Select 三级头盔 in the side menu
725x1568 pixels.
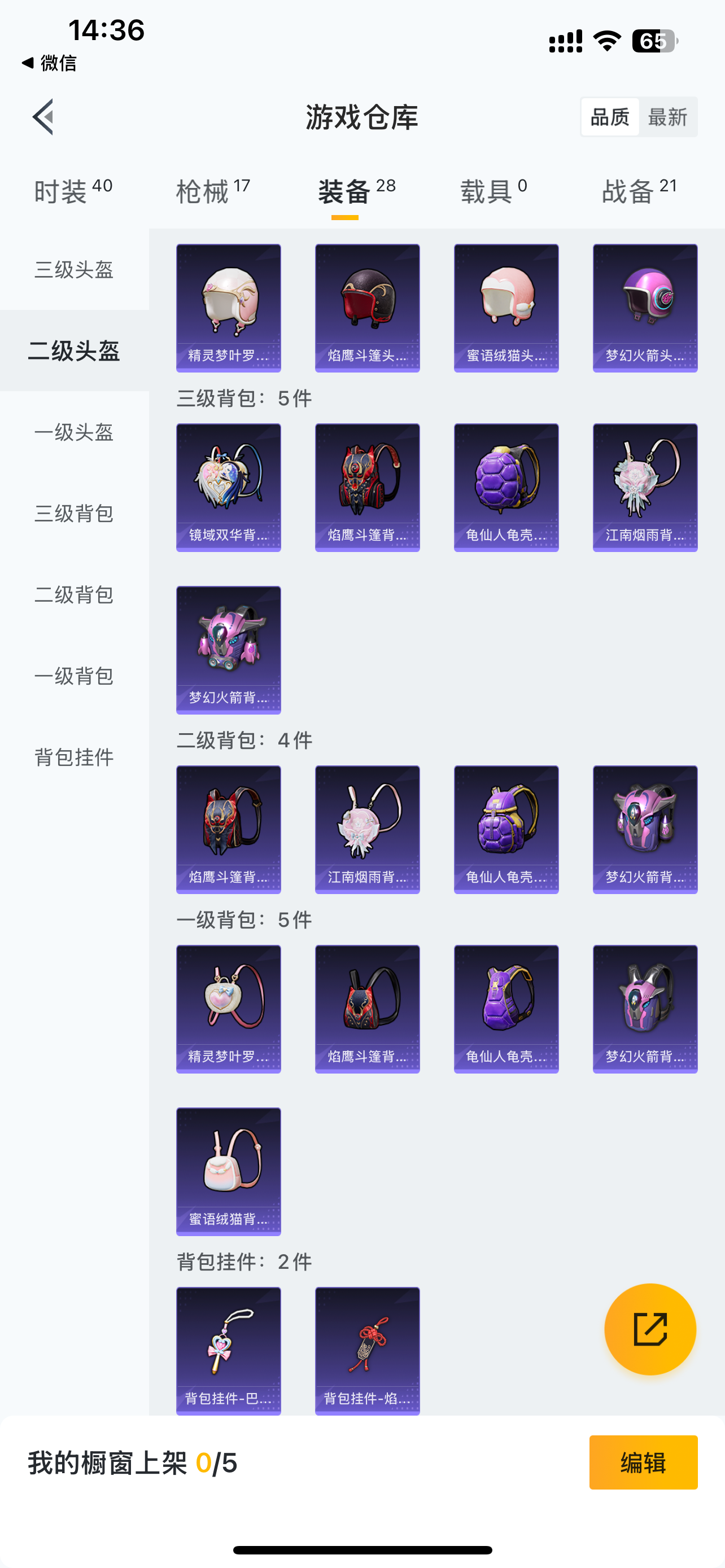pyautogui.click(x=75, y=270)
